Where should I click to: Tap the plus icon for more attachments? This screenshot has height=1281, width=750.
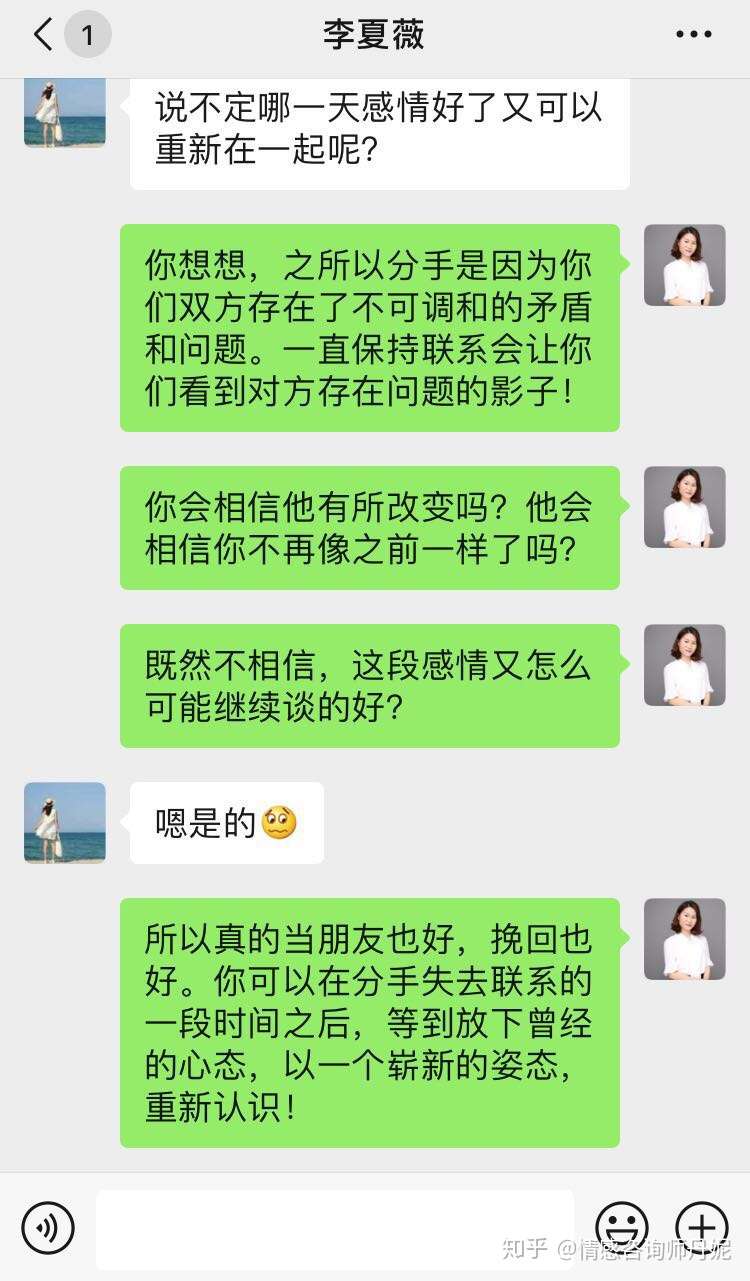701,1227
